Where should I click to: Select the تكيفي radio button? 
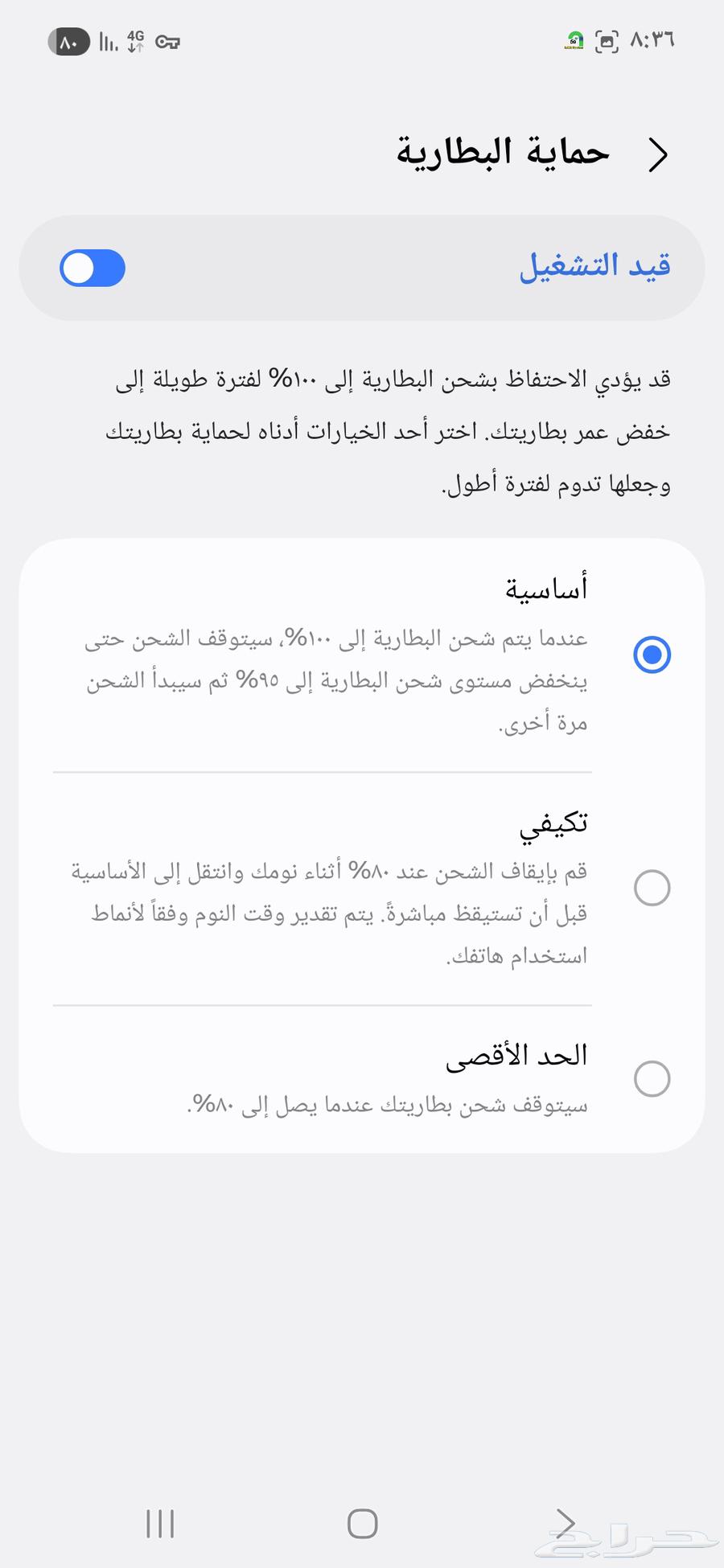point(652,888)
